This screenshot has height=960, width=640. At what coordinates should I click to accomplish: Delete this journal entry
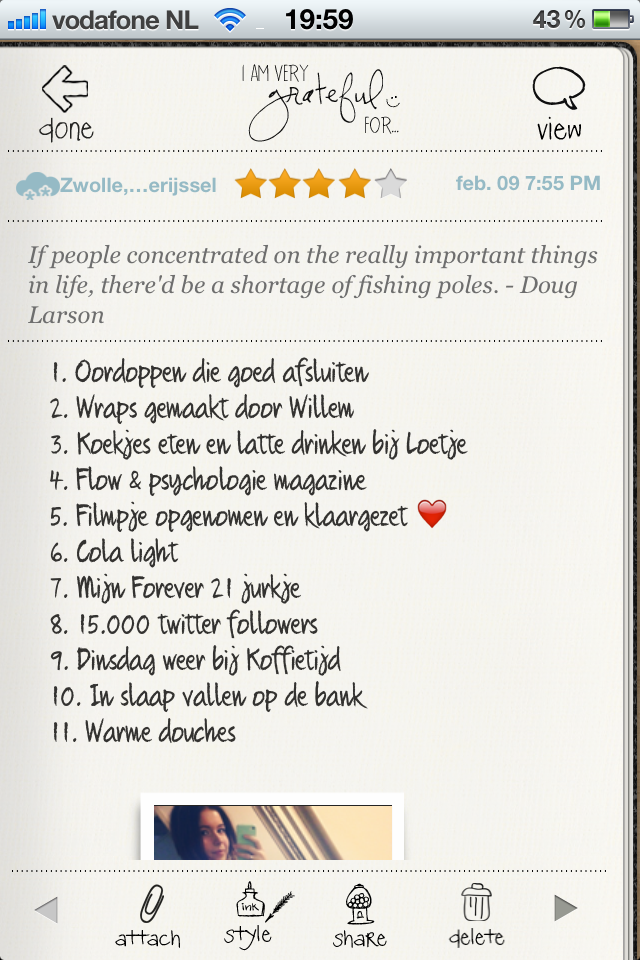[x=476, y=915]
